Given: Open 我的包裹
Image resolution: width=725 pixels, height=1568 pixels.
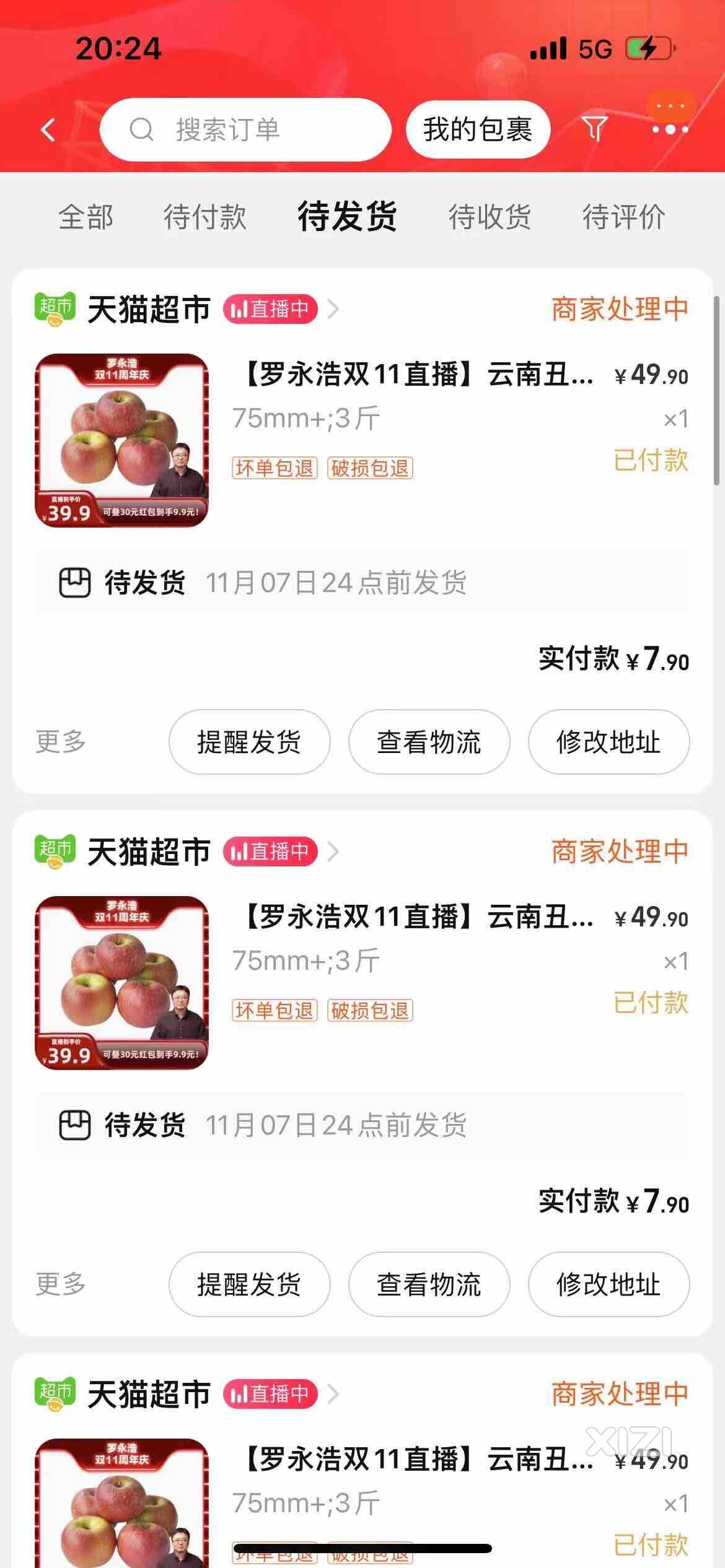Looking at the screenshot, I should 477,130.
